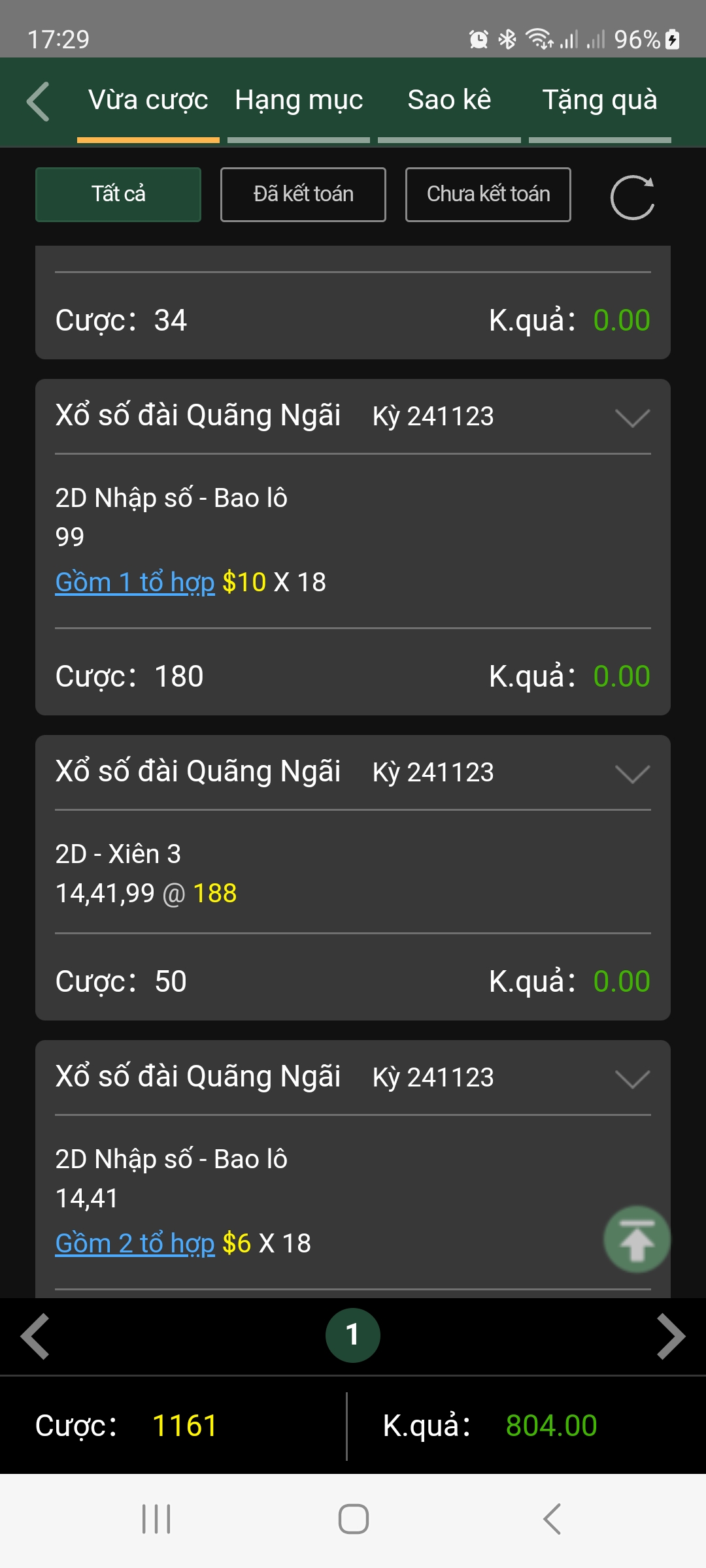Select the Tất cả filter
The height and width of the screenshot is (1568, 706).
pyautogui.click(x=118, y=195)
